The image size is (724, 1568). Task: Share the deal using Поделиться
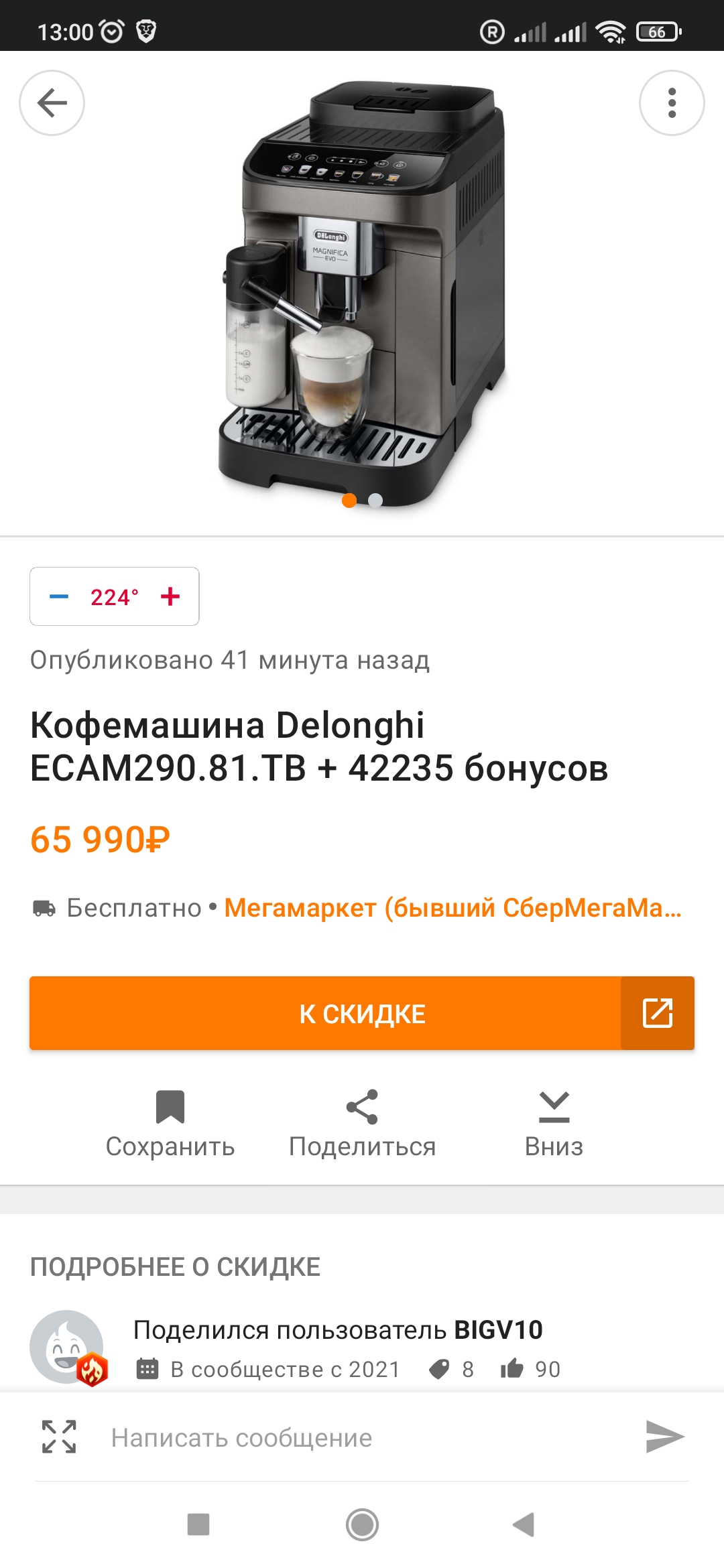362,1124
